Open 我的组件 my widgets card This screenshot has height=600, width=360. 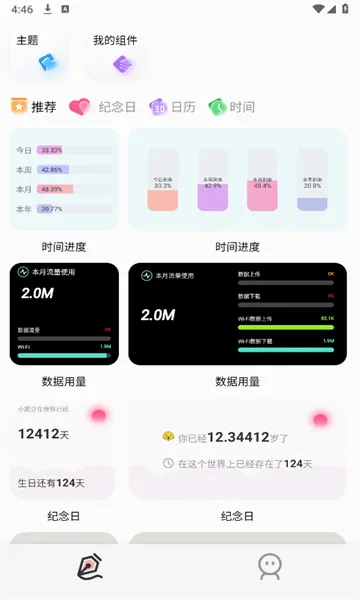click(115, 55)
